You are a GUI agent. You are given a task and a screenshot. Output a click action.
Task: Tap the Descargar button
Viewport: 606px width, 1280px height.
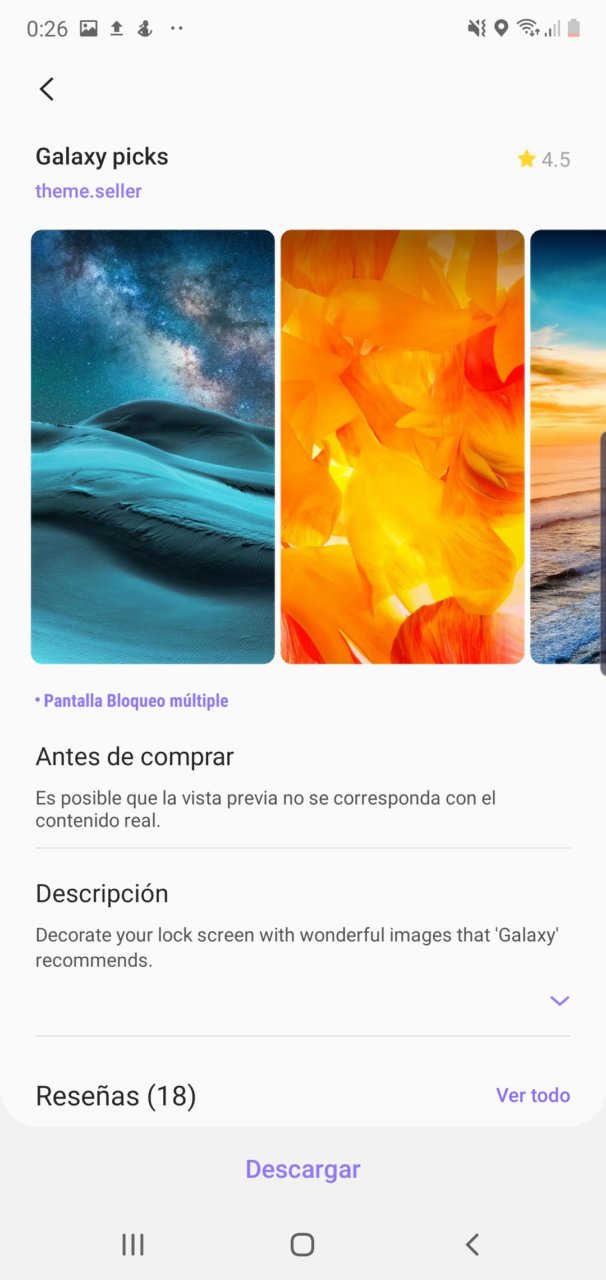[x=303, y=1169]
